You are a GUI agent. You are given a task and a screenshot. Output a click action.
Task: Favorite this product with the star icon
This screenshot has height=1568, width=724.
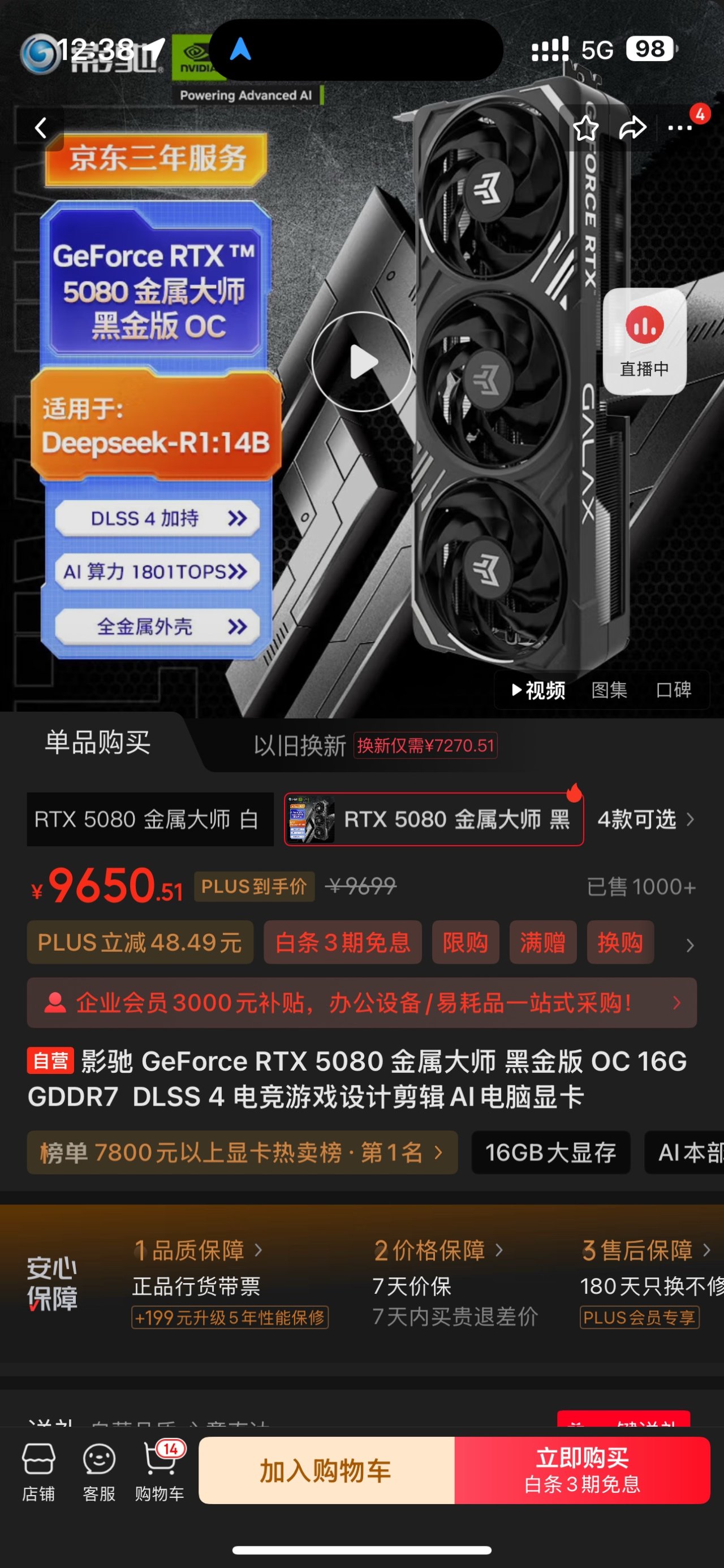[x=585, y=128]
